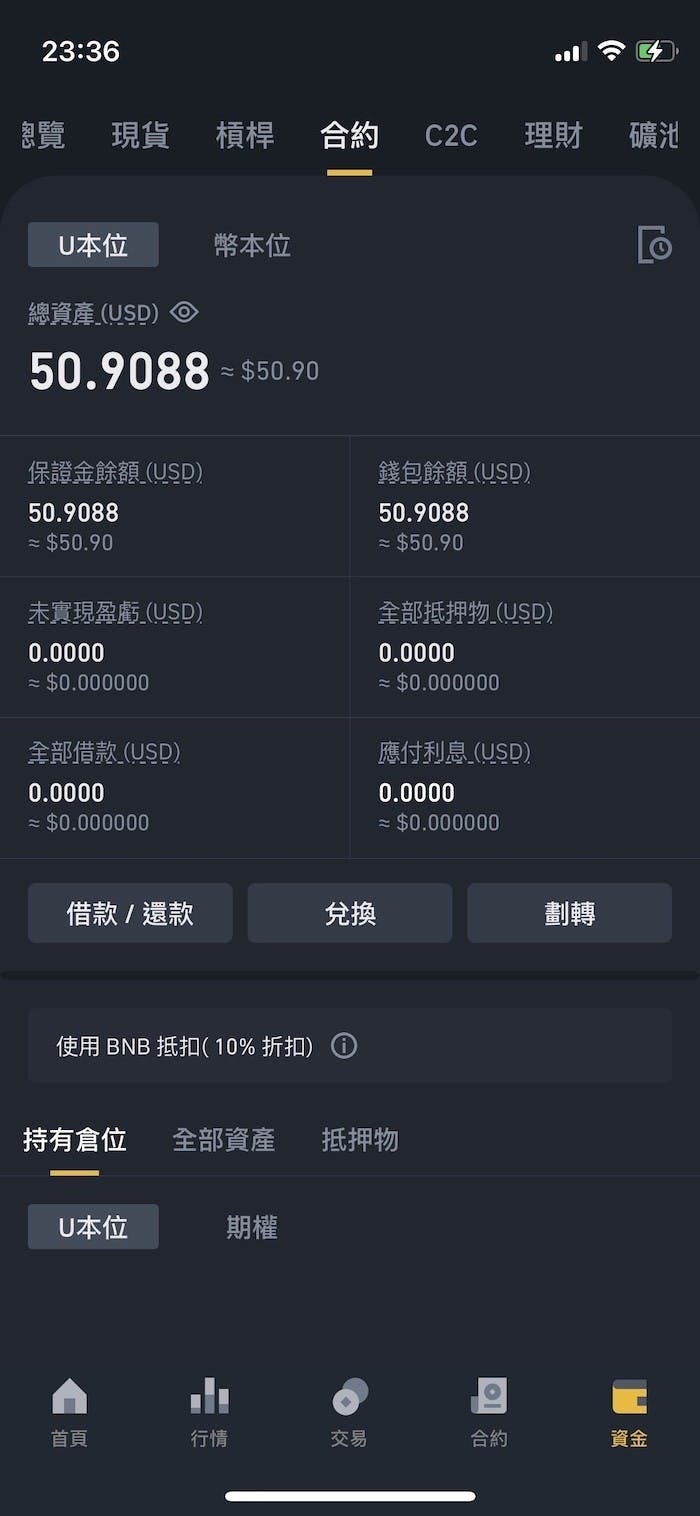Tap the 劃轉 transfer button
Screen dimensions: 700x1516
[x=569, y=913]
